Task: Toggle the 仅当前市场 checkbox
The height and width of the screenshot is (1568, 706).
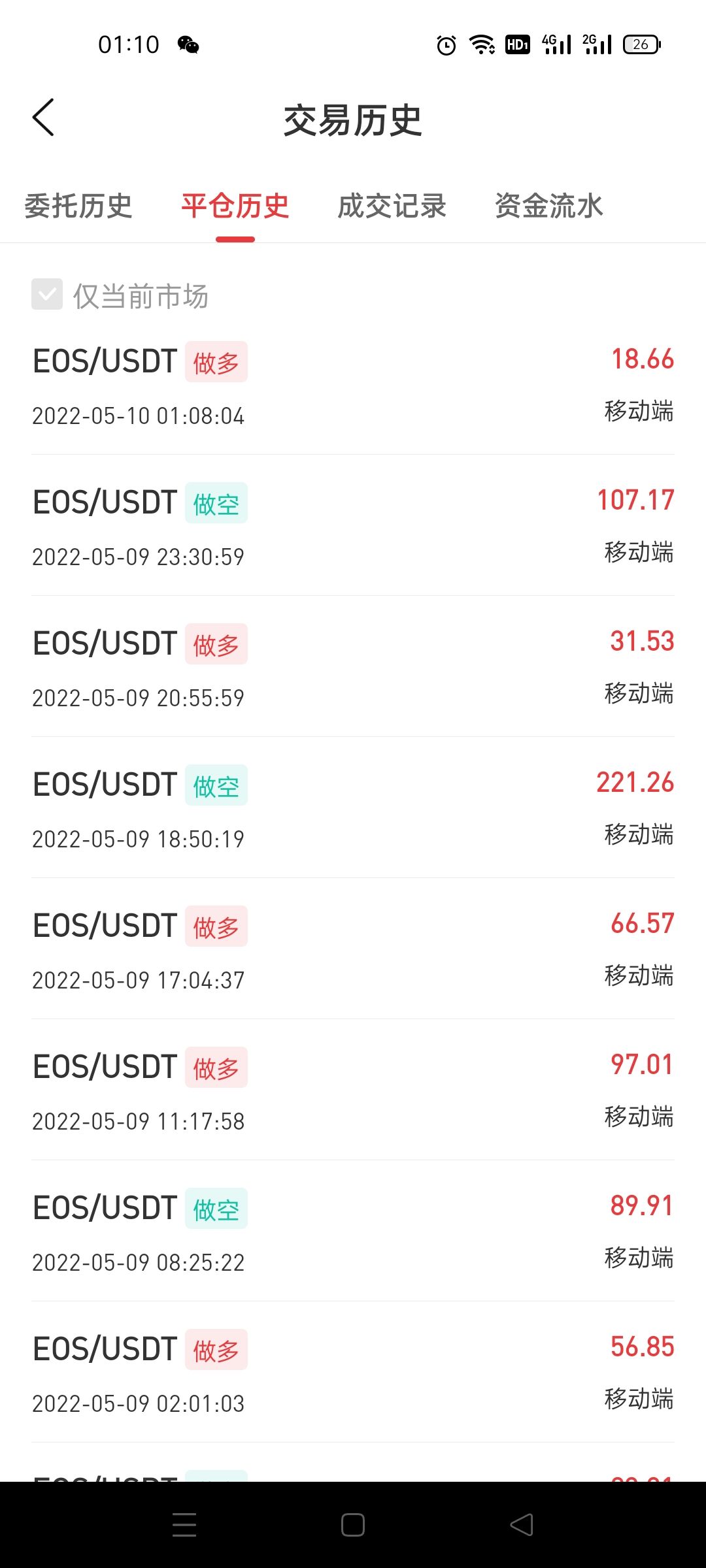Action: [47, 295]
